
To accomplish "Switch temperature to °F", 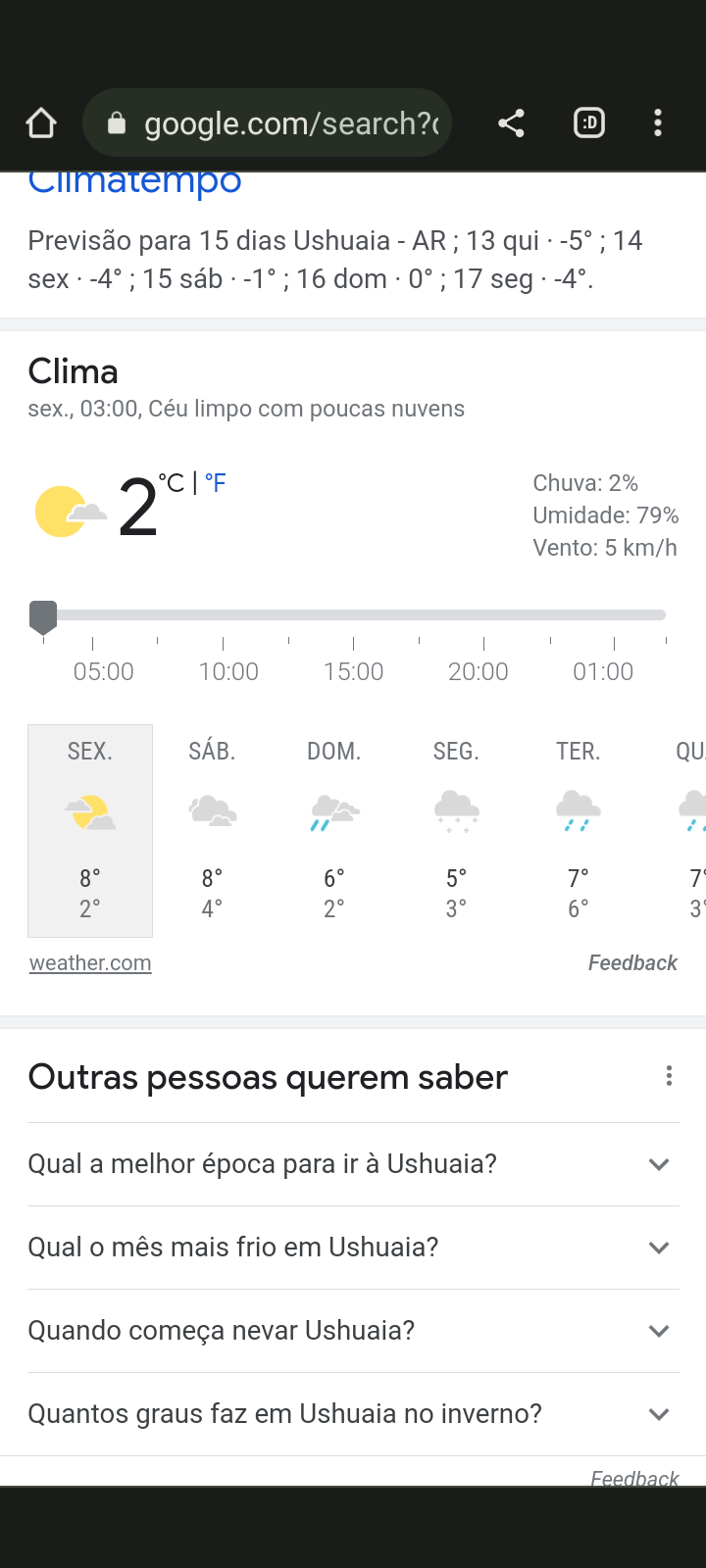I will tap(215, 483).
